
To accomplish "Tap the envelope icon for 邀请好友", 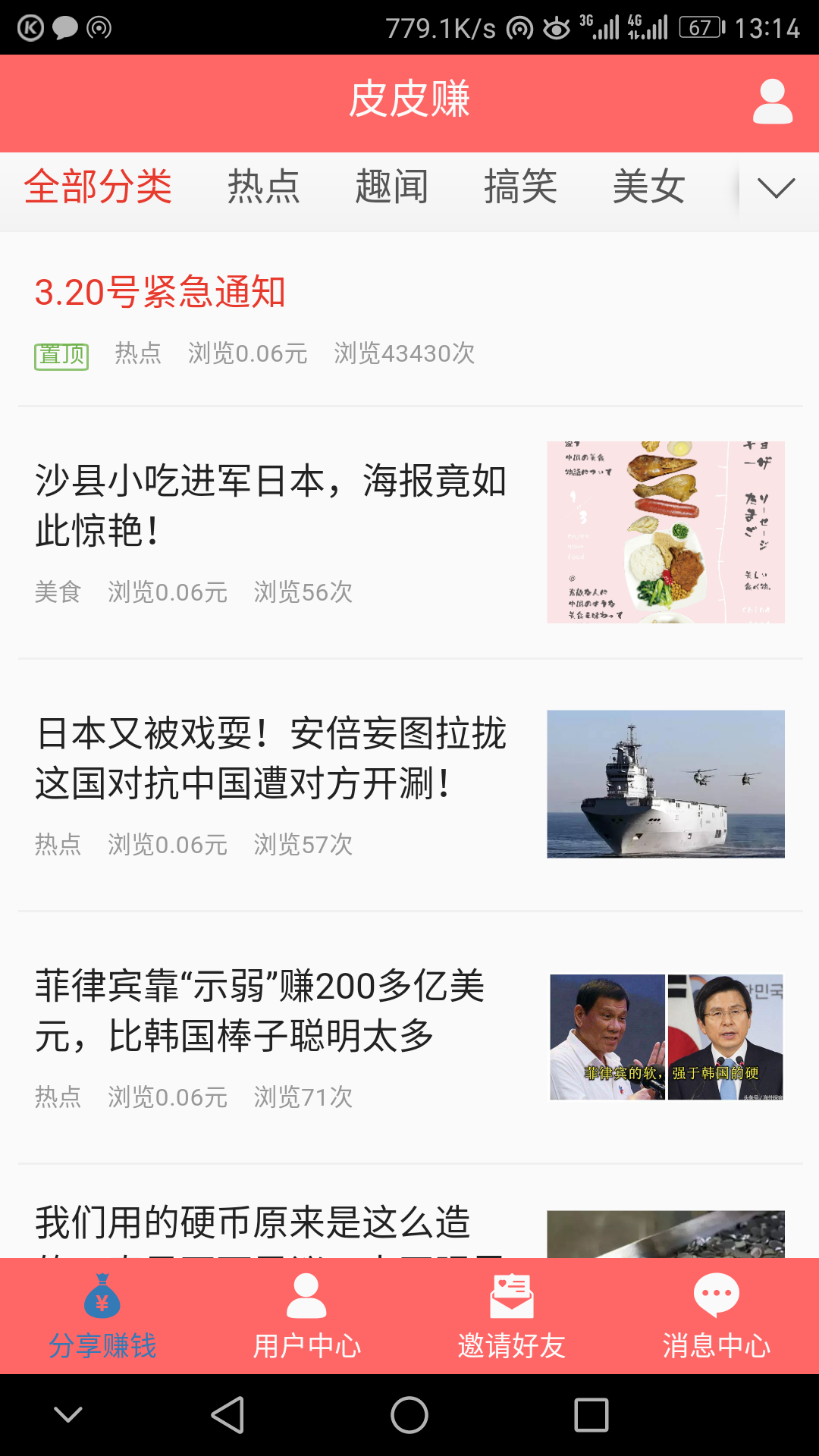I will pos(512,1298).
